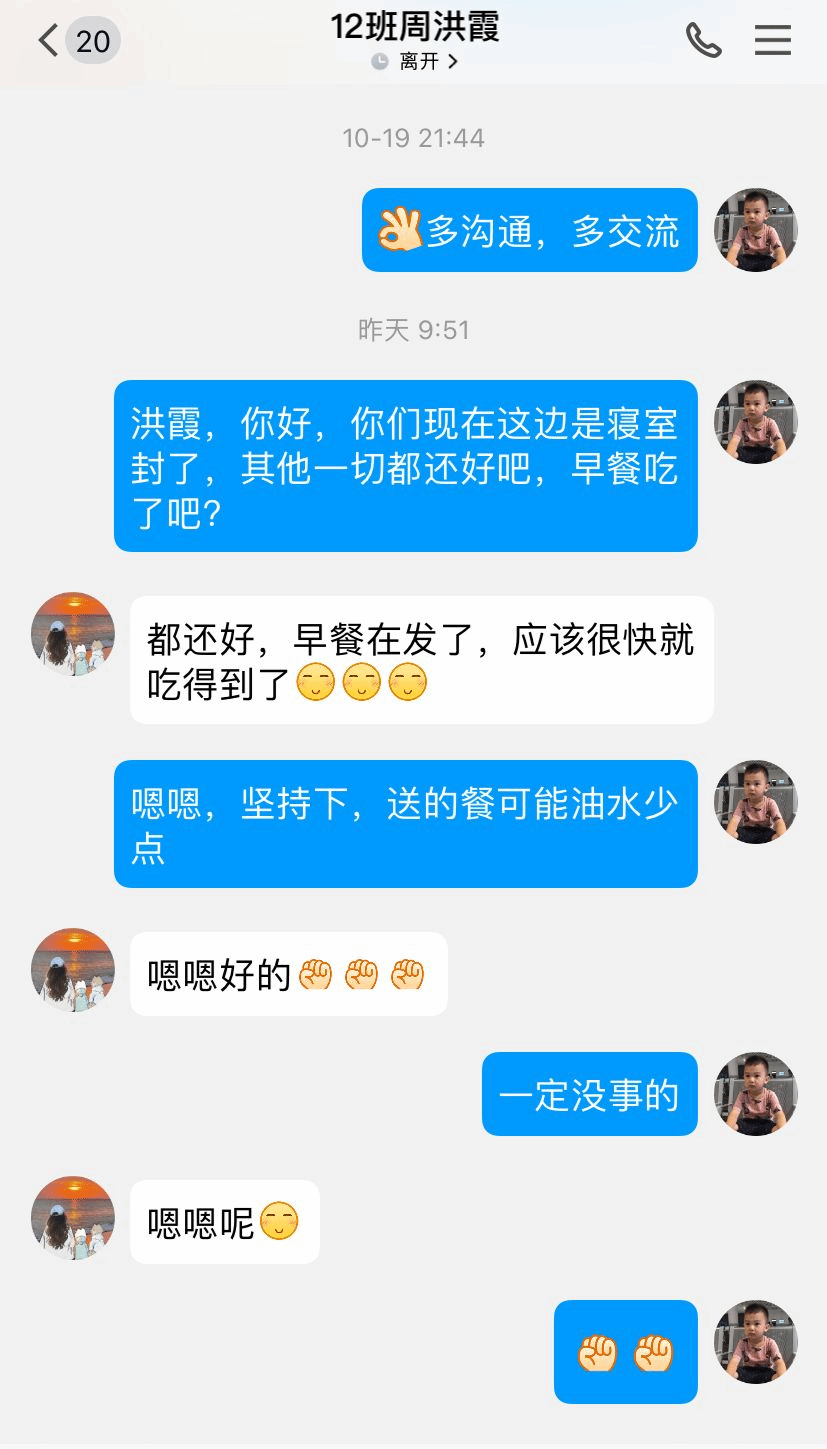Open contact avatar beside "都还好，早餐在发了" message

tap(73, 634)
